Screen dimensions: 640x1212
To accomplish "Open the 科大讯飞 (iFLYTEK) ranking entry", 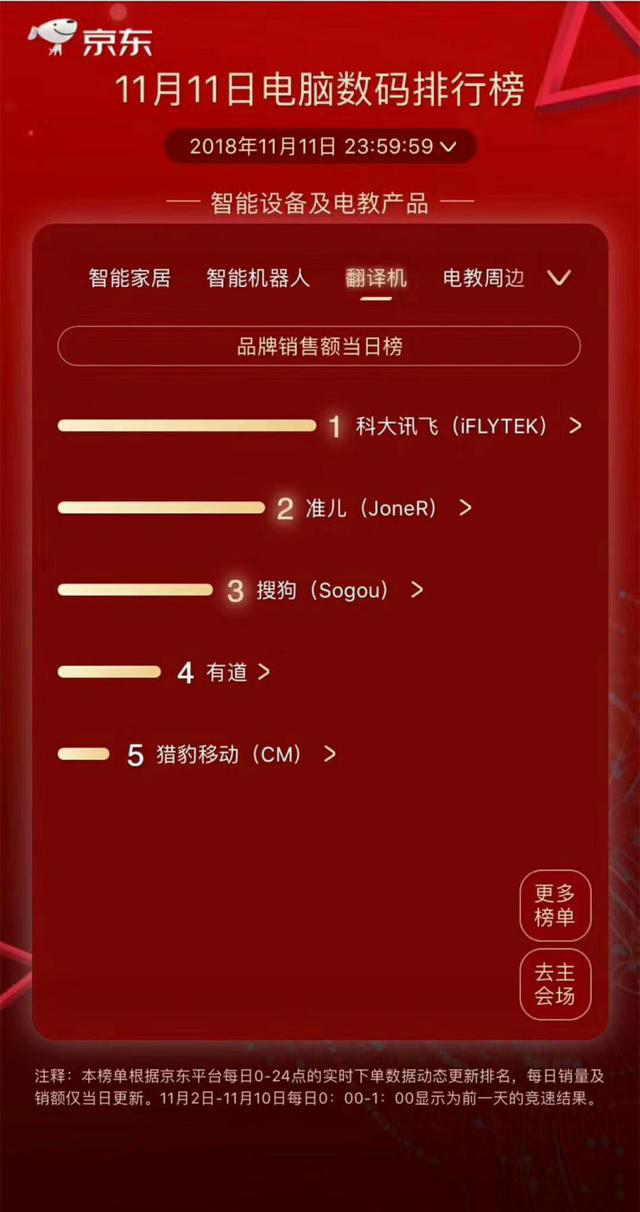I will point(320,426).
